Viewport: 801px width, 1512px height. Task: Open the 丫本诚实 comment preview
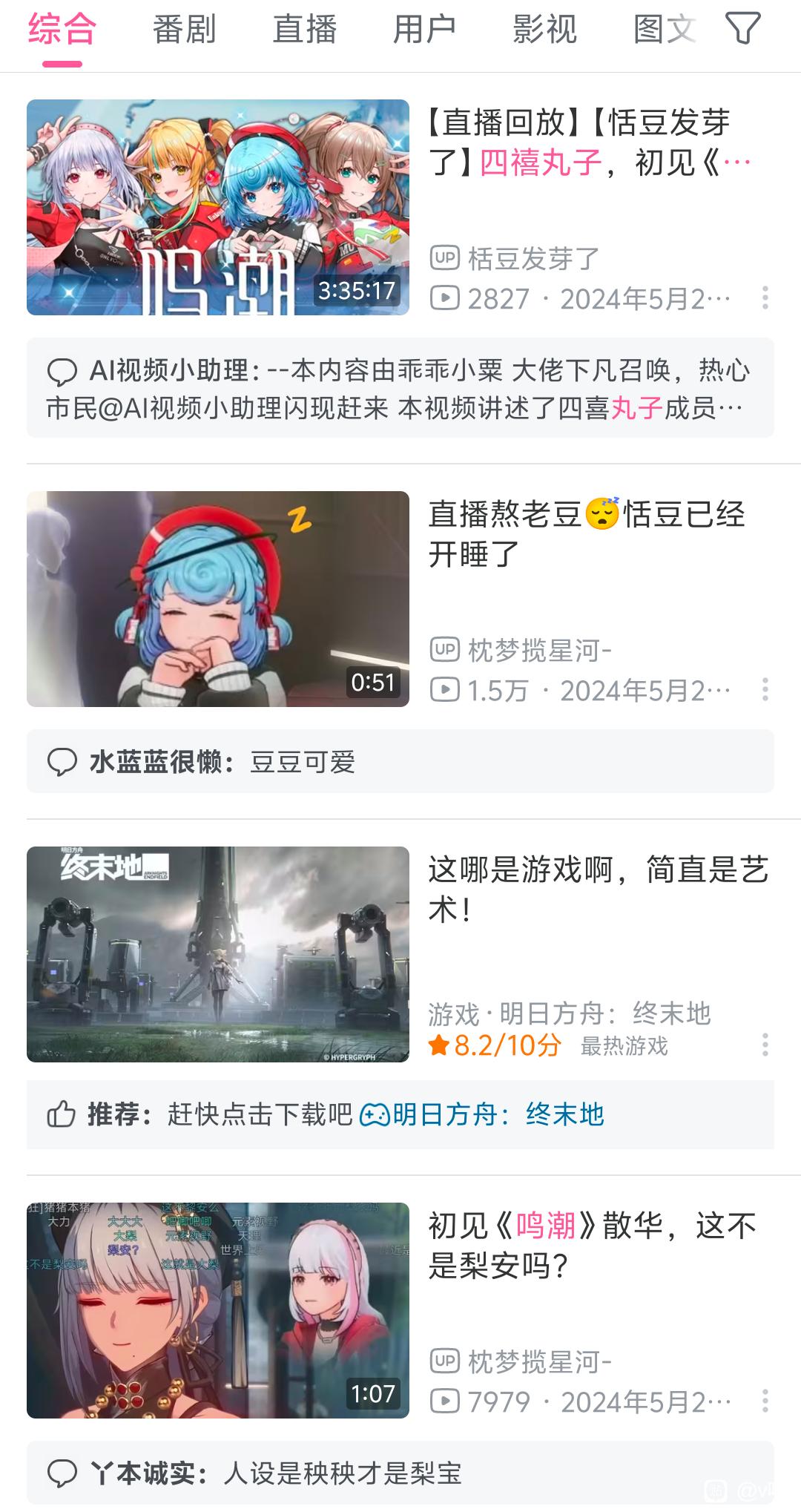[400, 1473]
